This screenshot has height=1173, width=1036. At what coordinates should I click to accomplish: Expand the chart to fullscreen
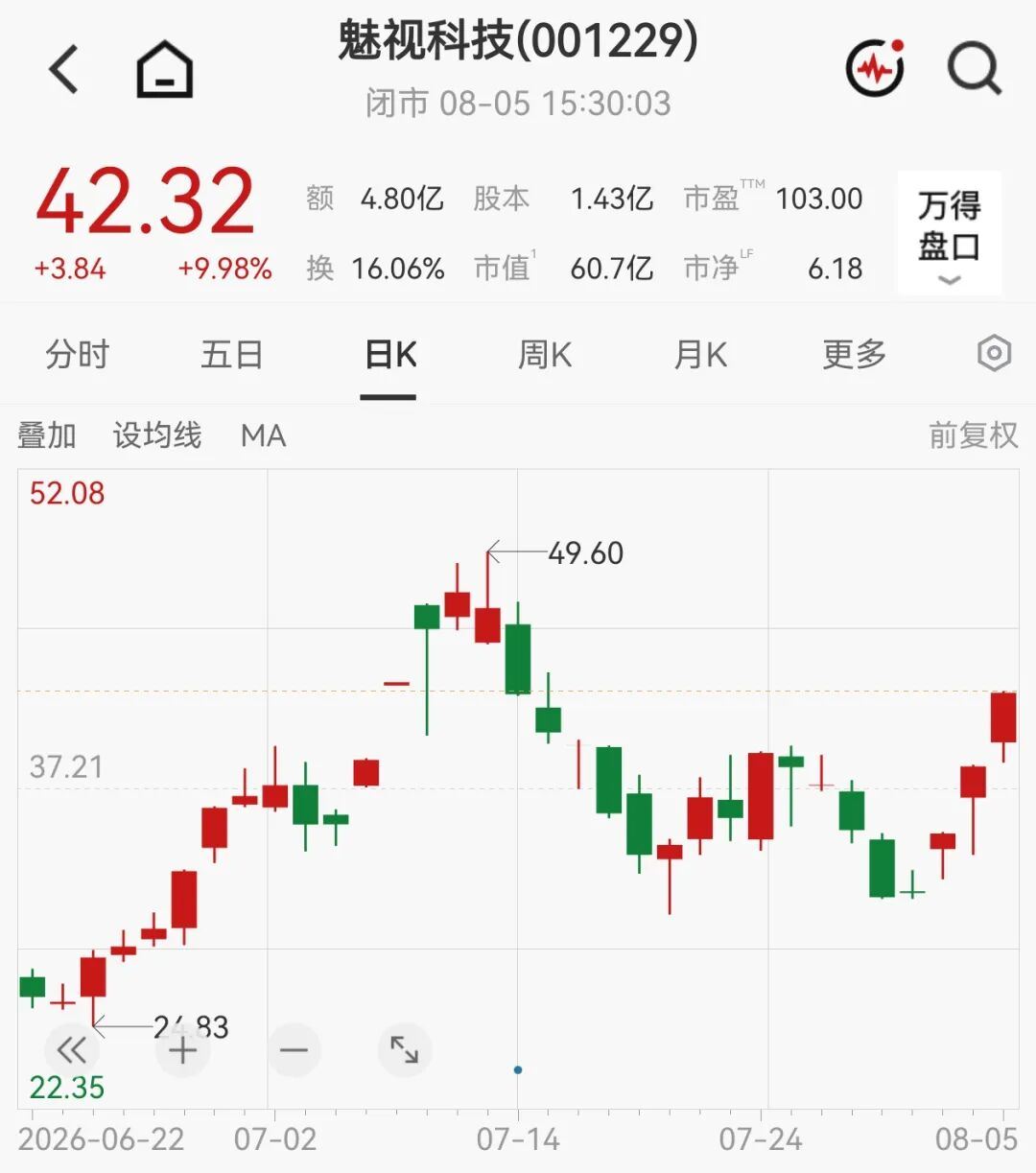(x=405, y=1050)
